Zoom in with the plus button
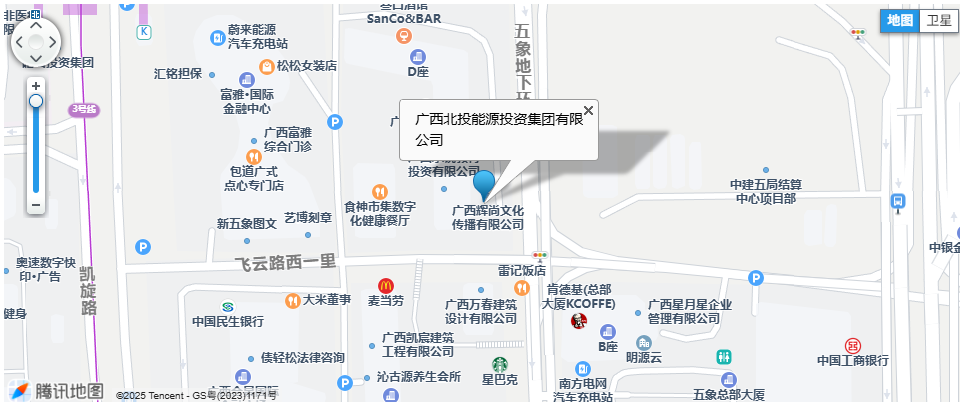This screenshot has width=960, height=402. point(36,86)
